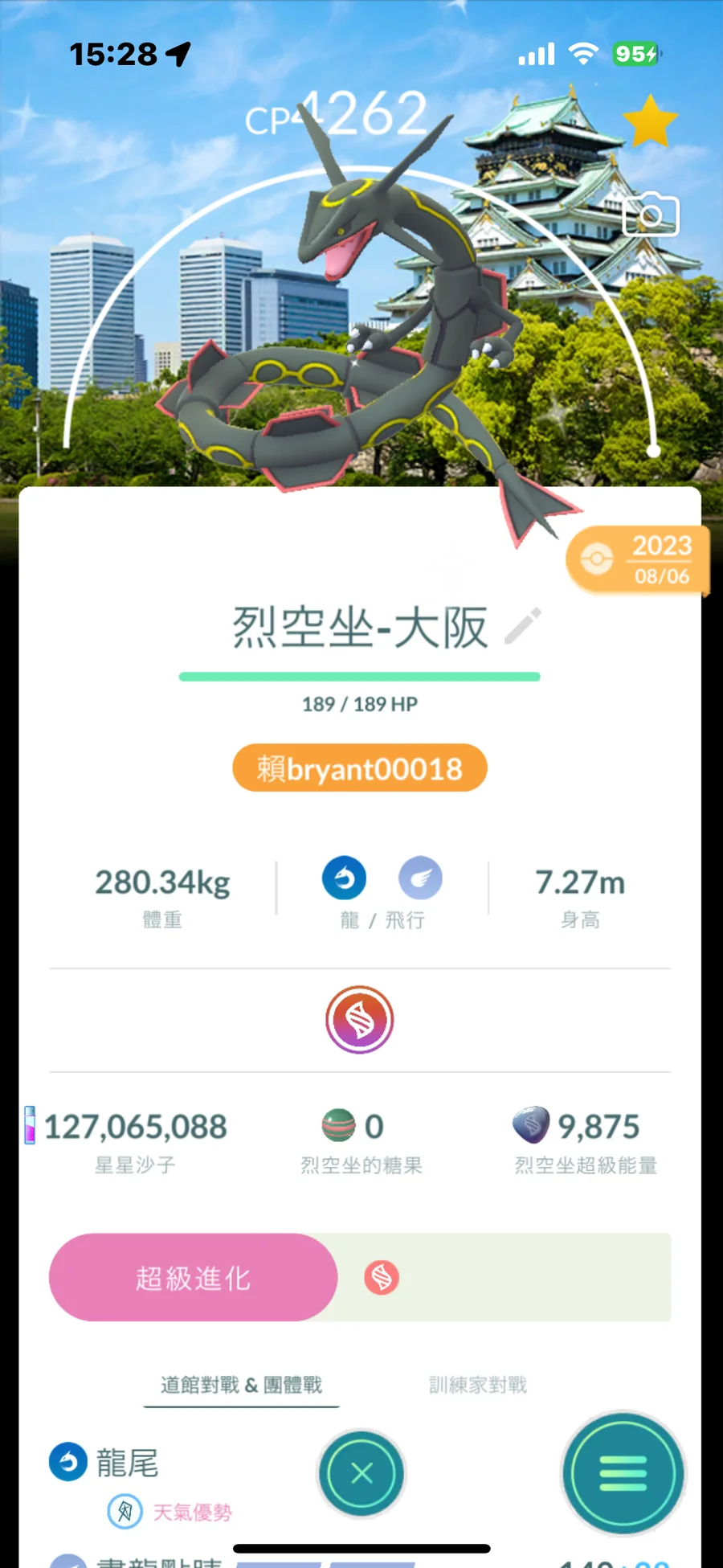This screenshot has height=1568, width=723.
Task: Open the green hamburger menu
Action: [x=623, y=1473]
